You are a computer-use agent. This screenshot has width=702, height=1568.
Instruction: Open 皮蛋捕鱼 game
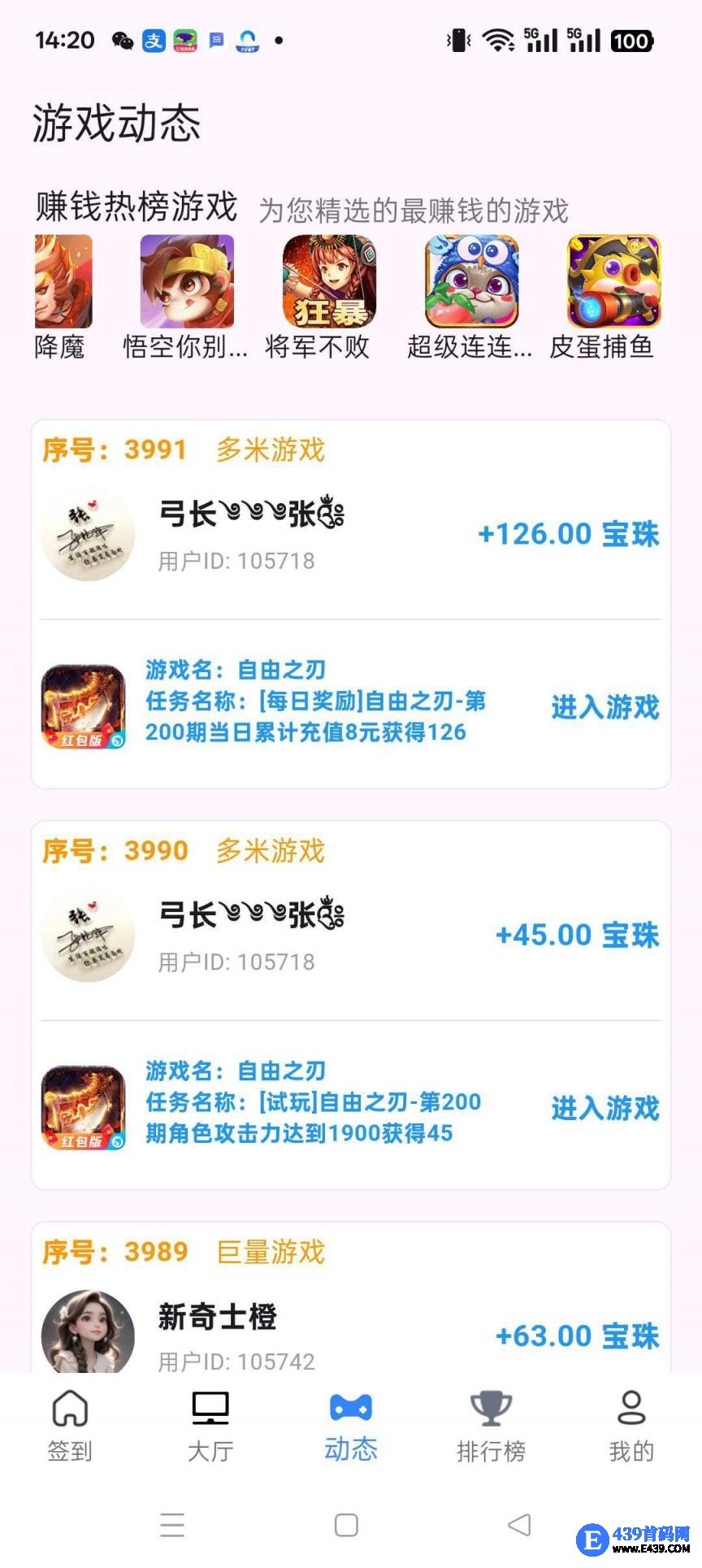tap(613, 282)
